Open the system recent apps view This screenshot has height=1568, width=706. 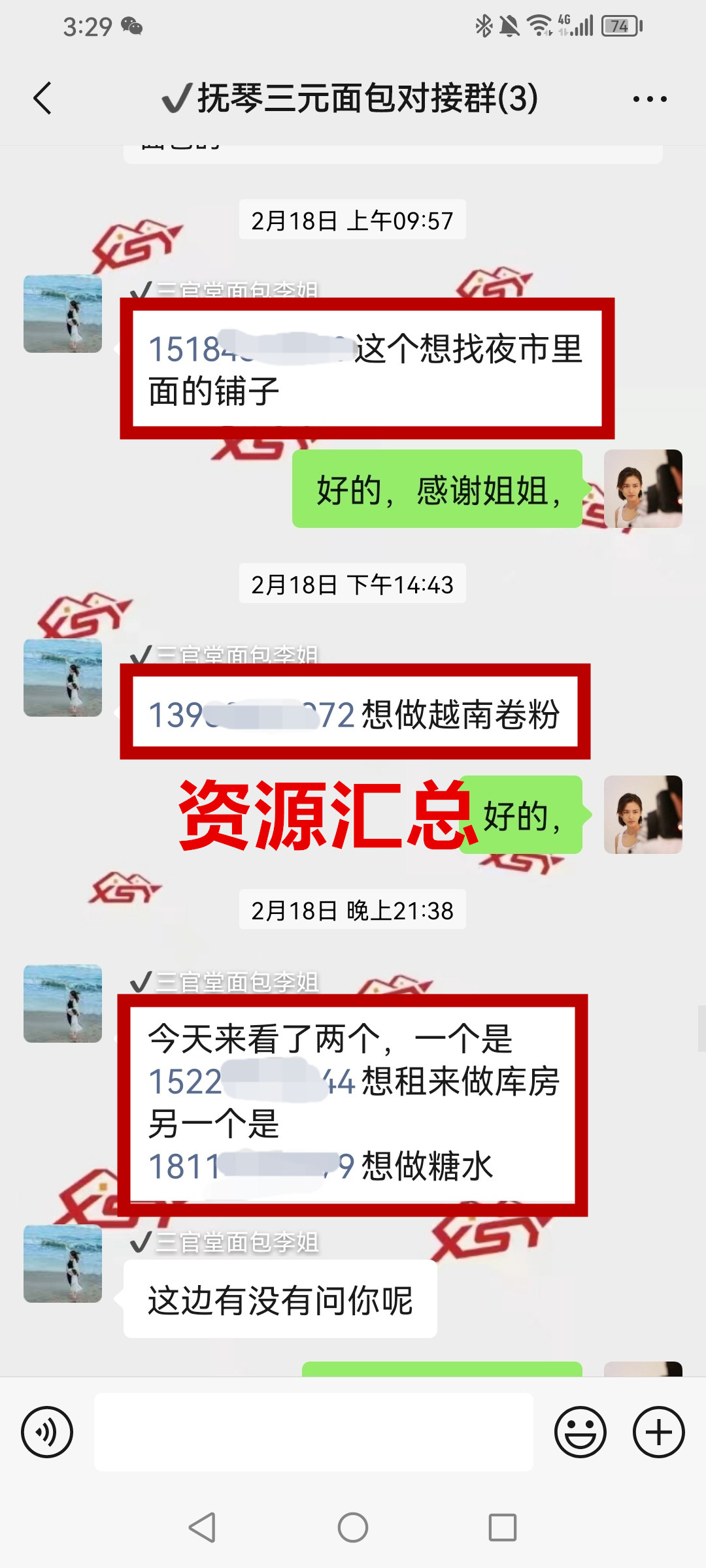[x=503, y=1527]
